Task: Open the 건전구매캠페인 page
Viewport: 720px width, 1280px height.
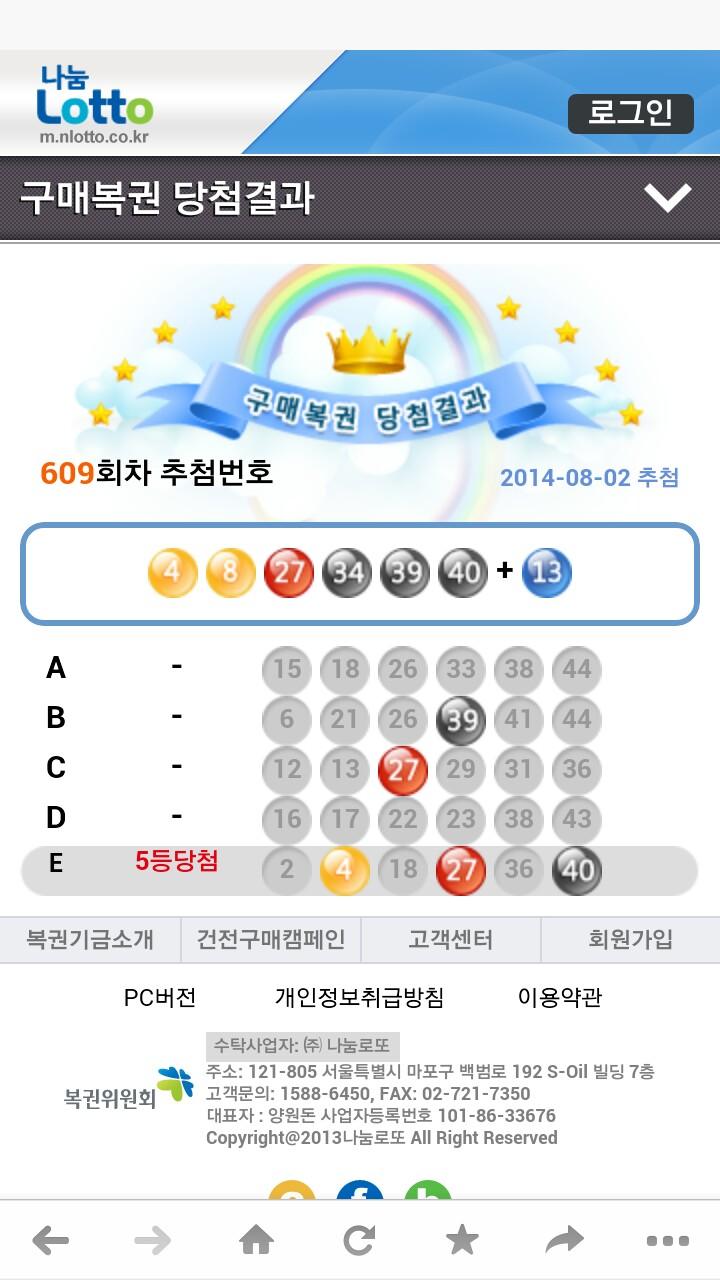Action: 271,940
